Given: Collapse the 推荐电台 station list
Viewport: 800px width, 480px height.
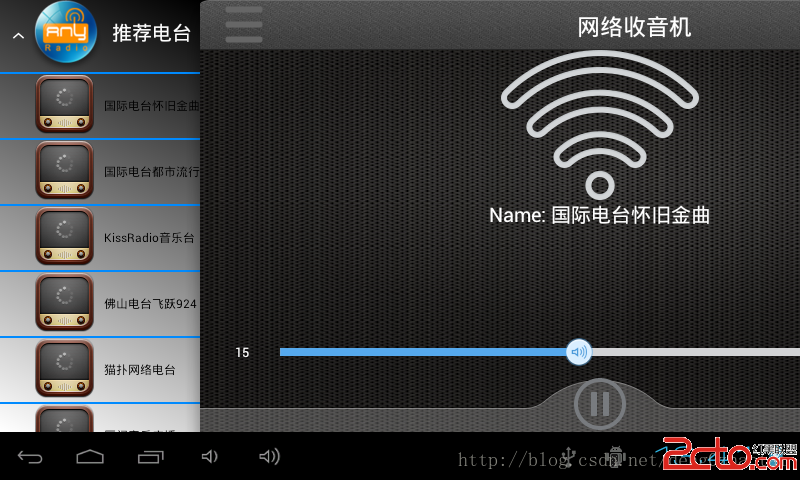Looking at the screenshot, I should (x=17, y=35).
